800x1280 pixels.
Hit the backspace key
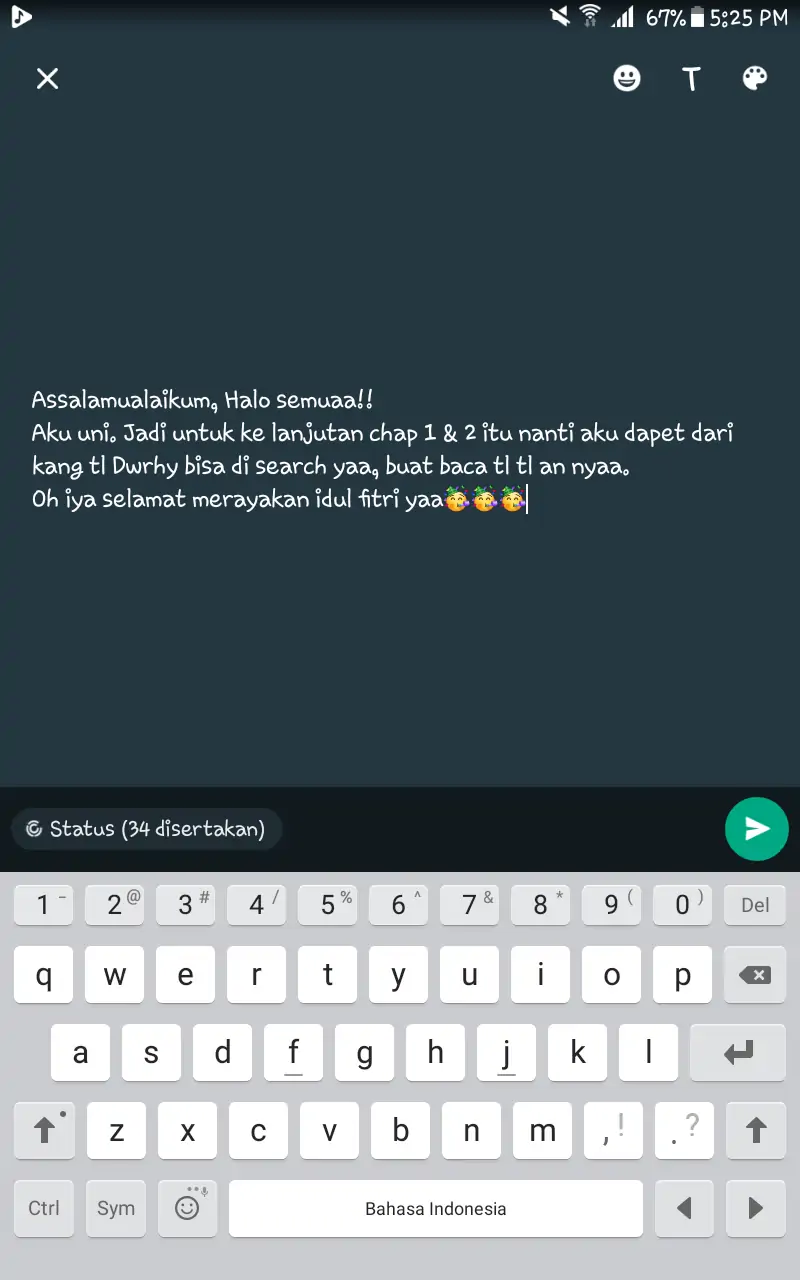point(756,975)
